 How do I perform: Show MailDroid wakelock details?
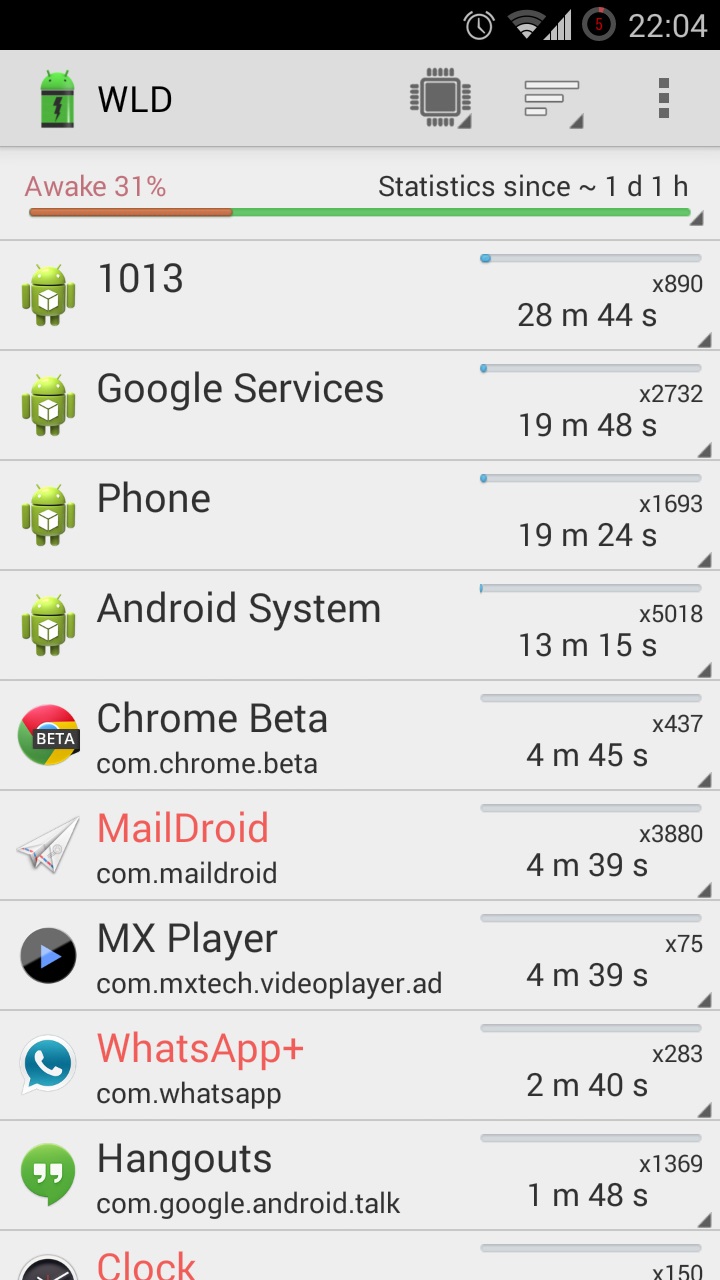point(360,846)
